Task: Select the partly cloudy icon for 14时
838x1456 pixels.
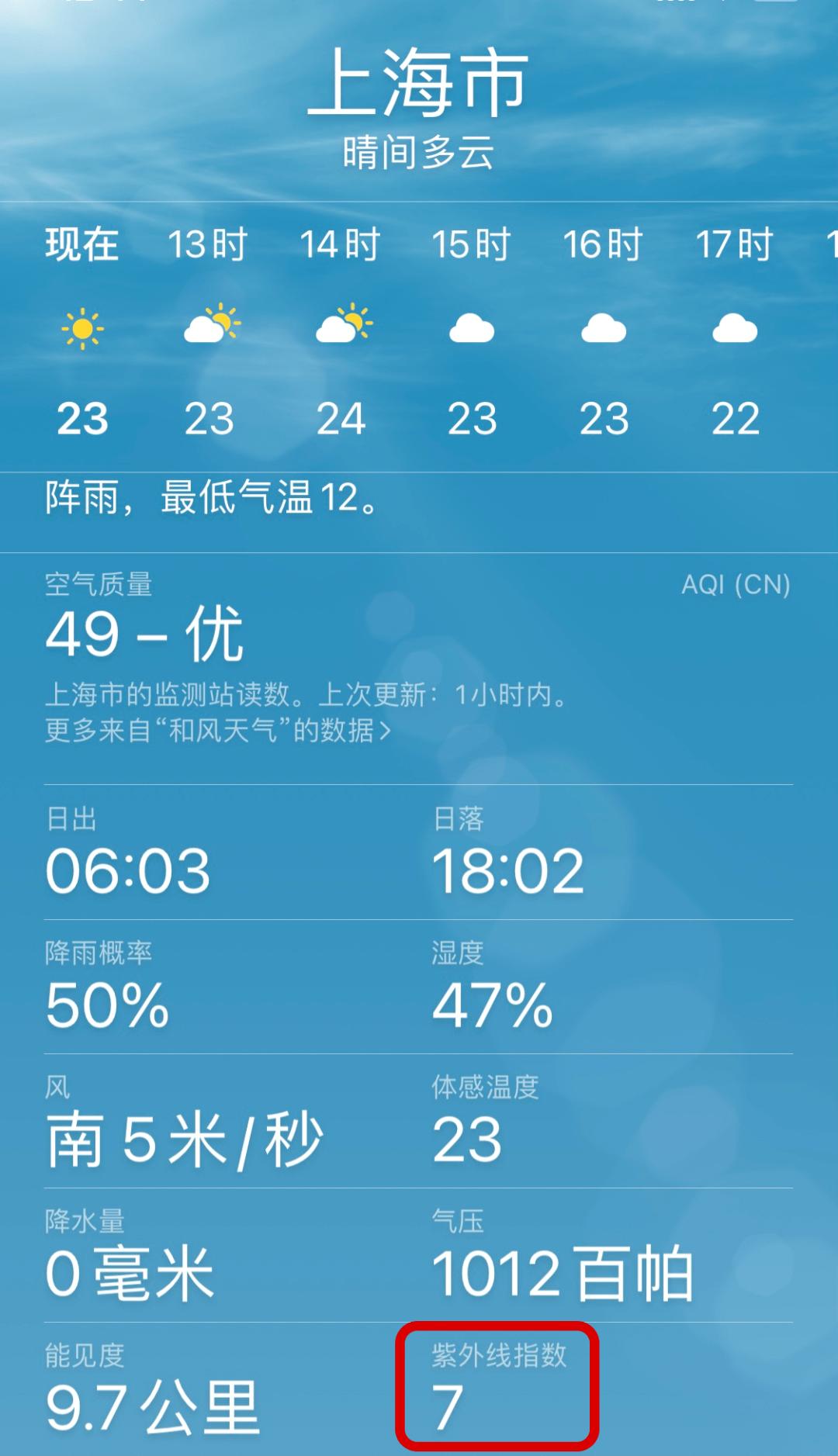Action: coord(341,327)
